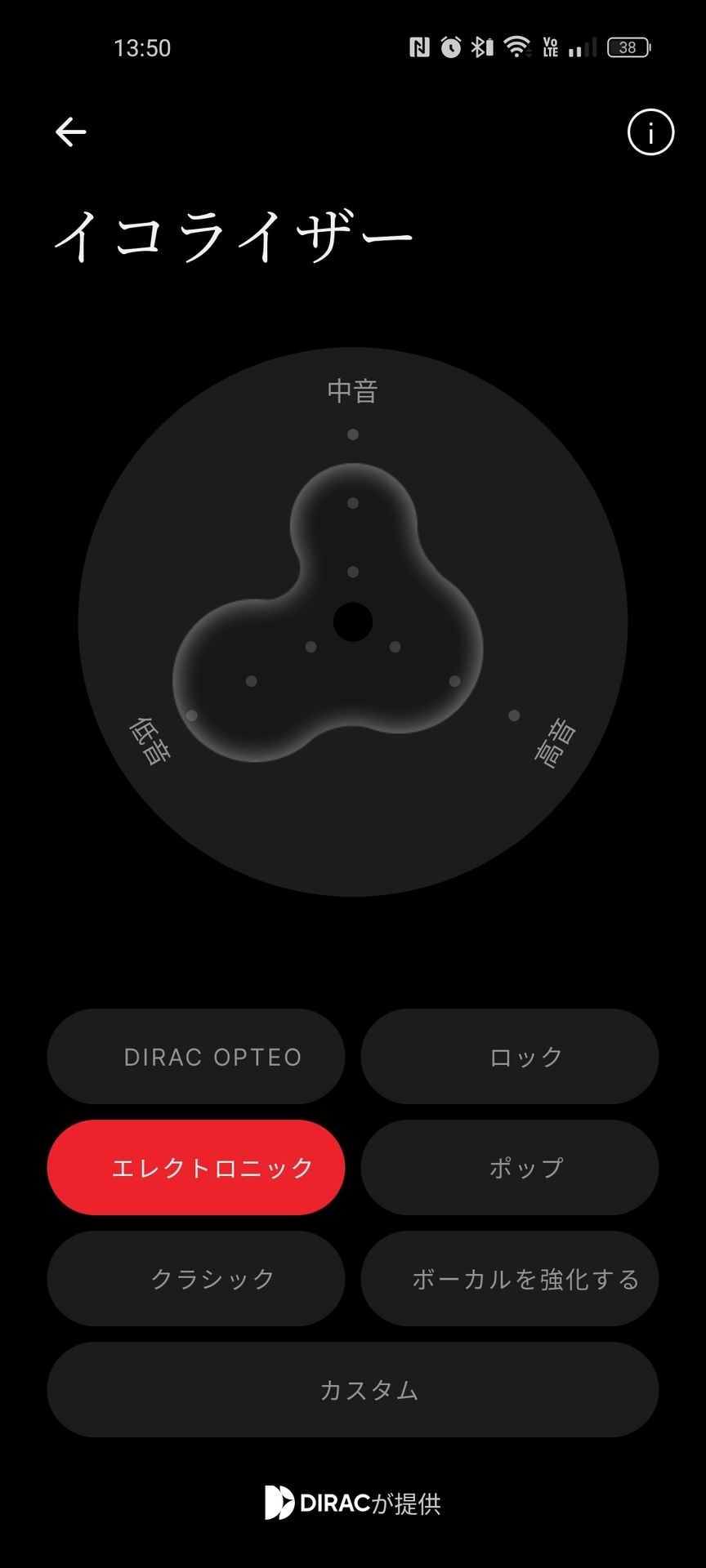Screen dimensions: 706x1568
Task: Choose the ロック preset
Action: pos(510,1057)
